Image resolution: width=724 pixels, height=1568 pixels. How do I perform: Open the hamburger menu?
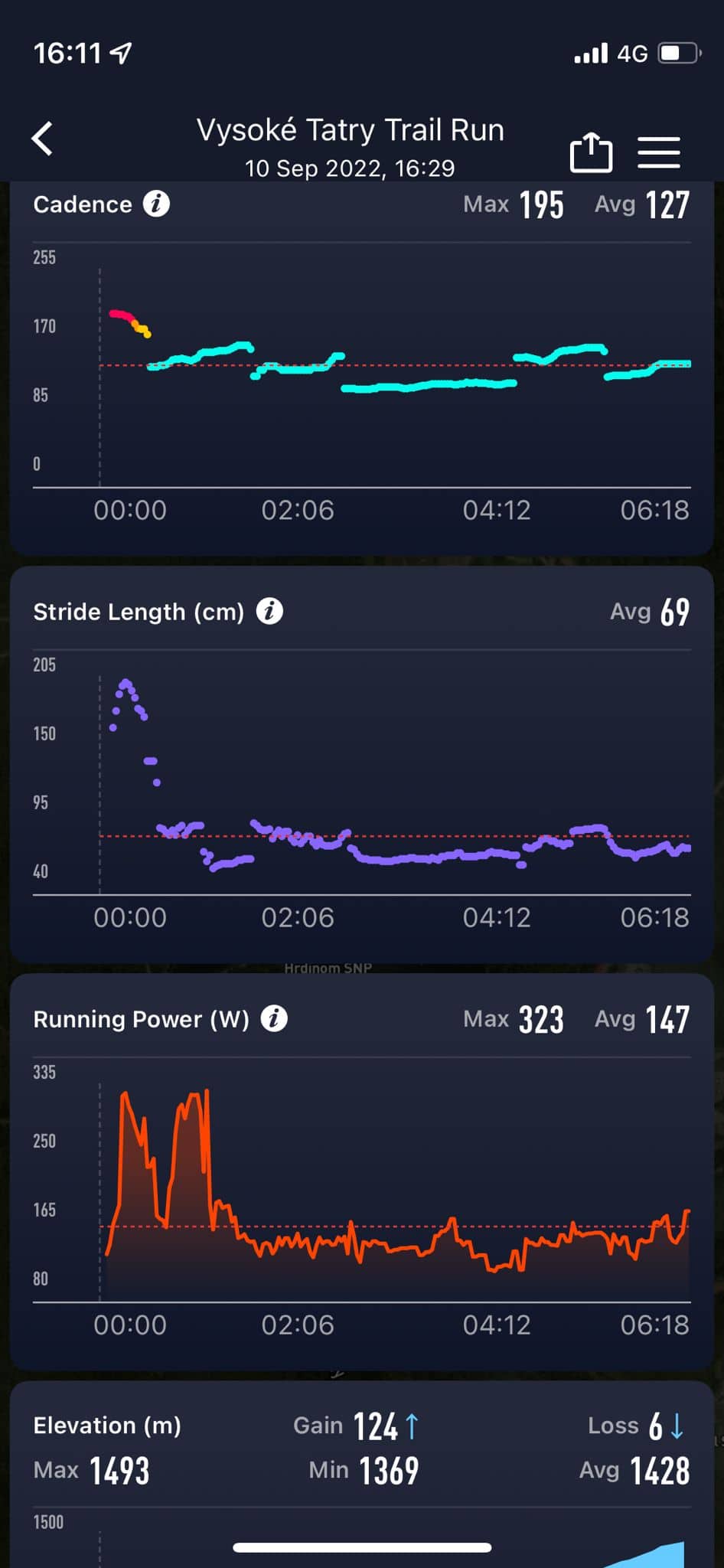click(x=659, y=152)
